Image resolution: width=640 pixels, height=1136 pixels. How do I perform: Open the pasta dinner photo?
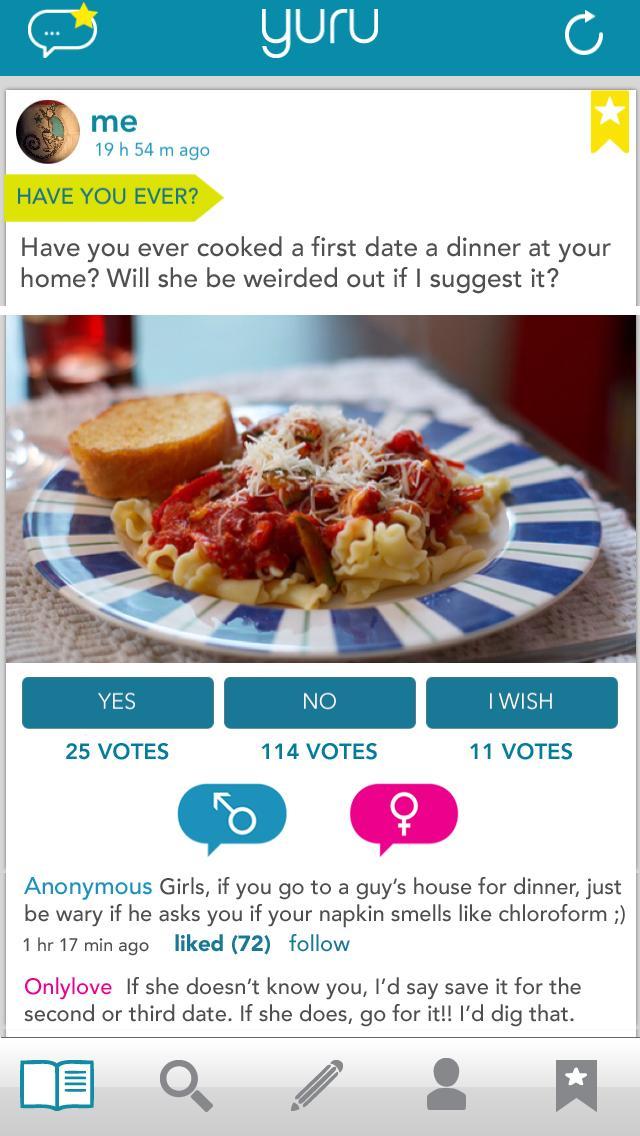pos(320,488)
